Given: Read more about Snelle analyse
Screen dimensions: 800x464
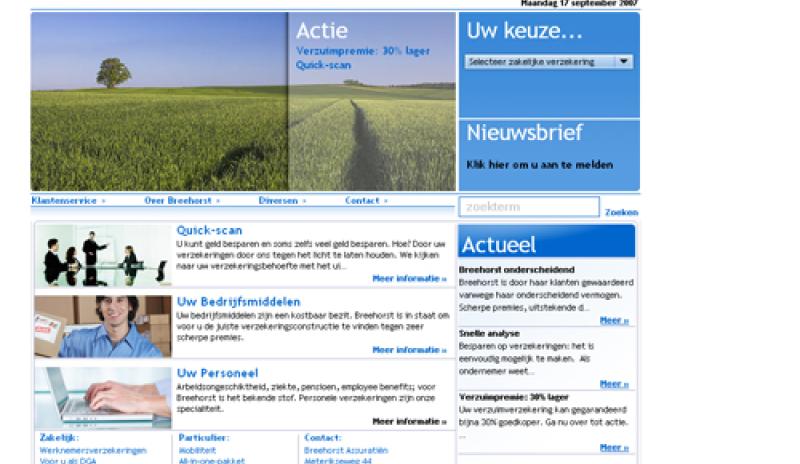Looking at the screenshot, I should tap(614, 384).
